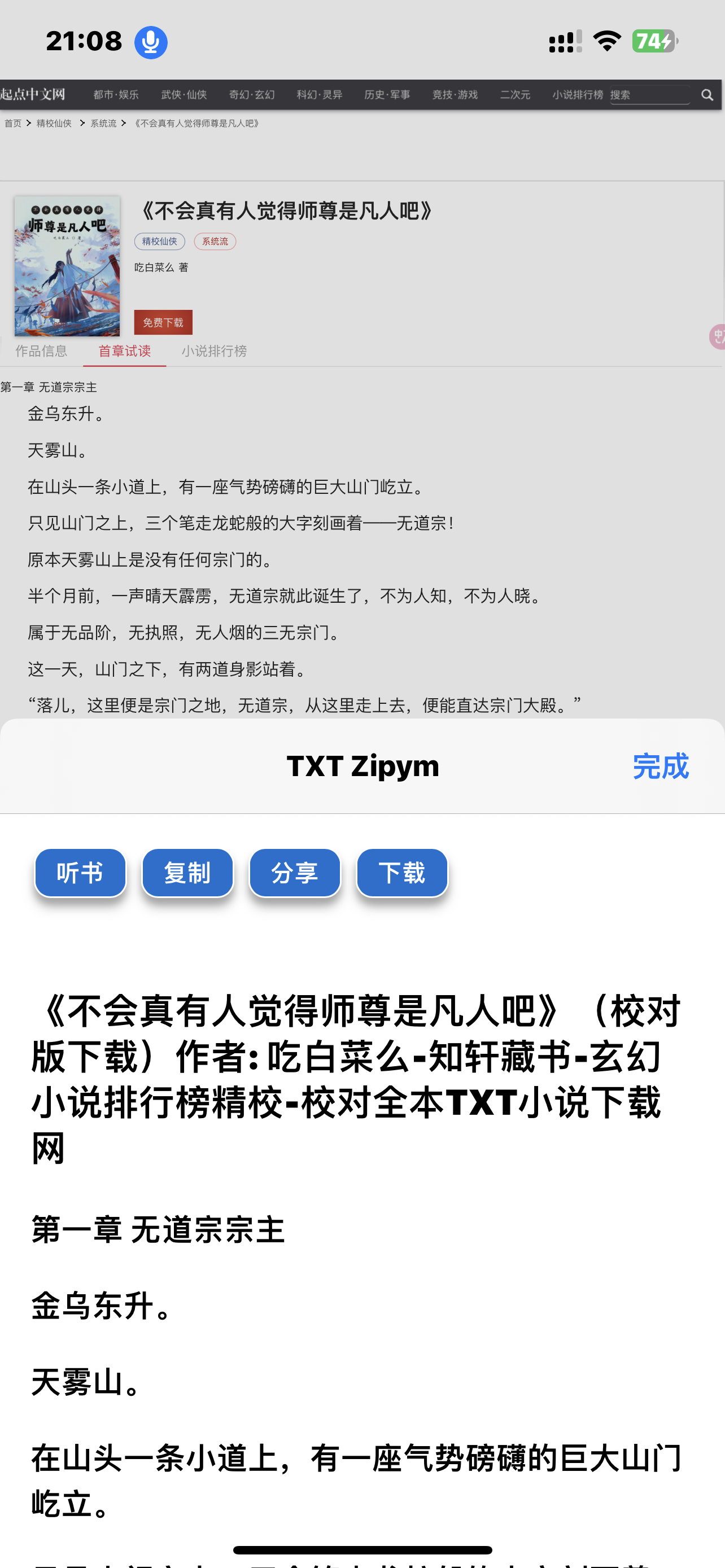
Task: Start 听书 audio reading
Action: coord(80,873)
